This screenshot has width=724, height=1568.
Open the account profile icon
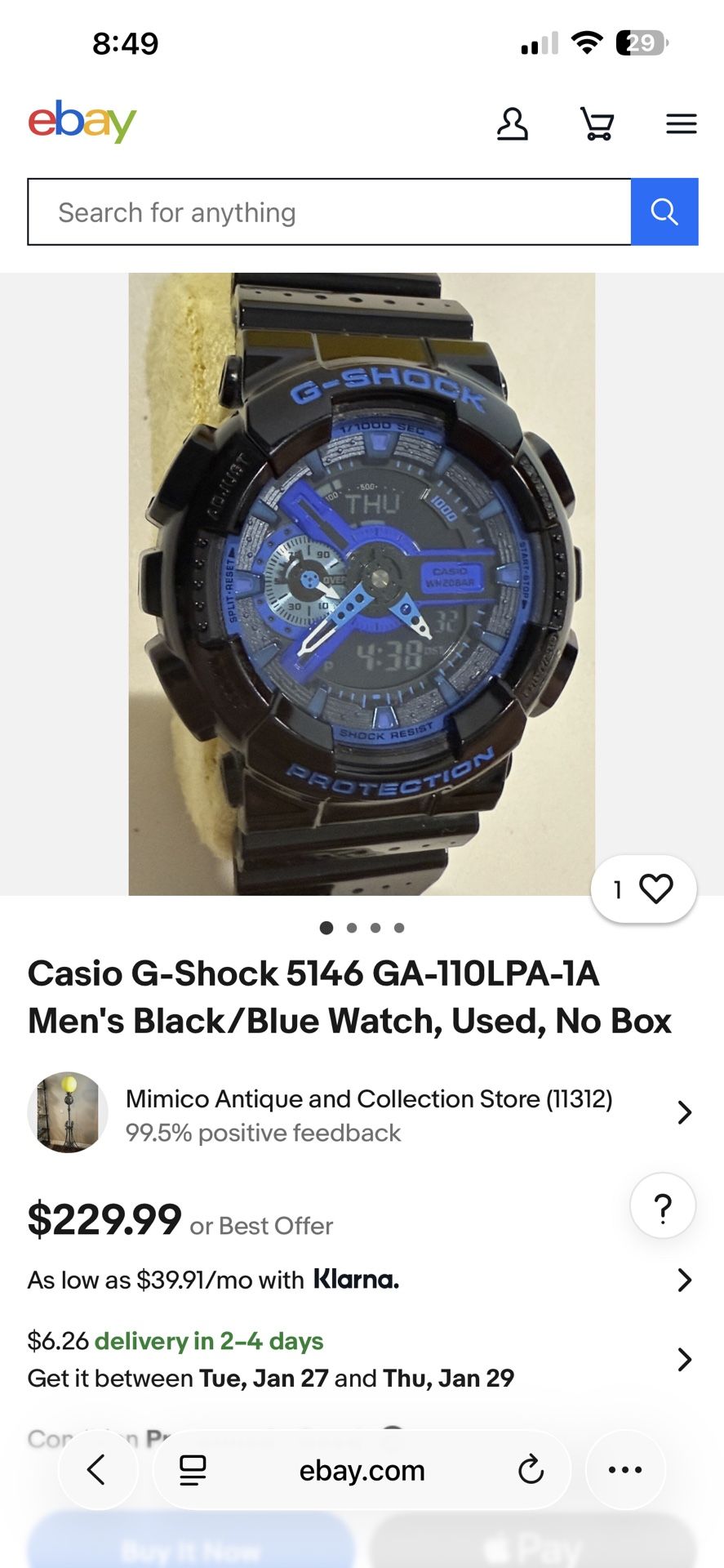pyautogui.click(x=512, y=124)
